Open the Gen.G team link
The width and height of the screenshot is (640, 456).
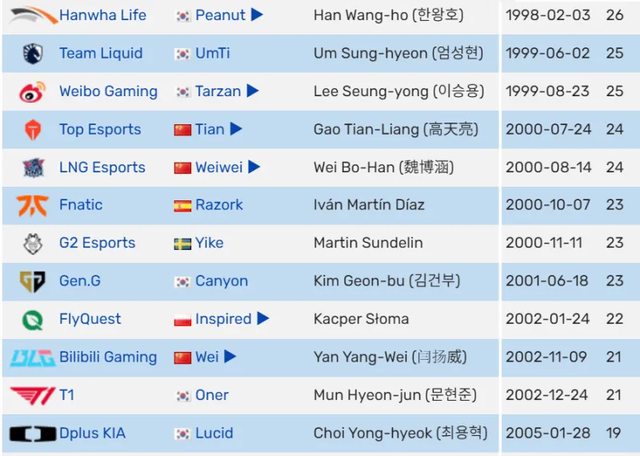pyautogui.click(x=80, y=281)
